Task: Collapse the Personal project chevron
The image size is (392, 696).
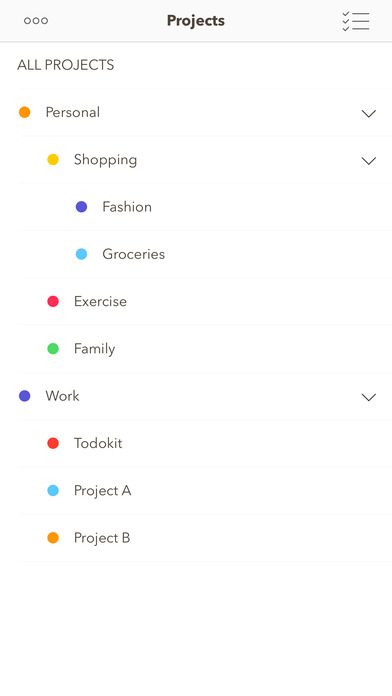Action: click(x=368, y=113)
